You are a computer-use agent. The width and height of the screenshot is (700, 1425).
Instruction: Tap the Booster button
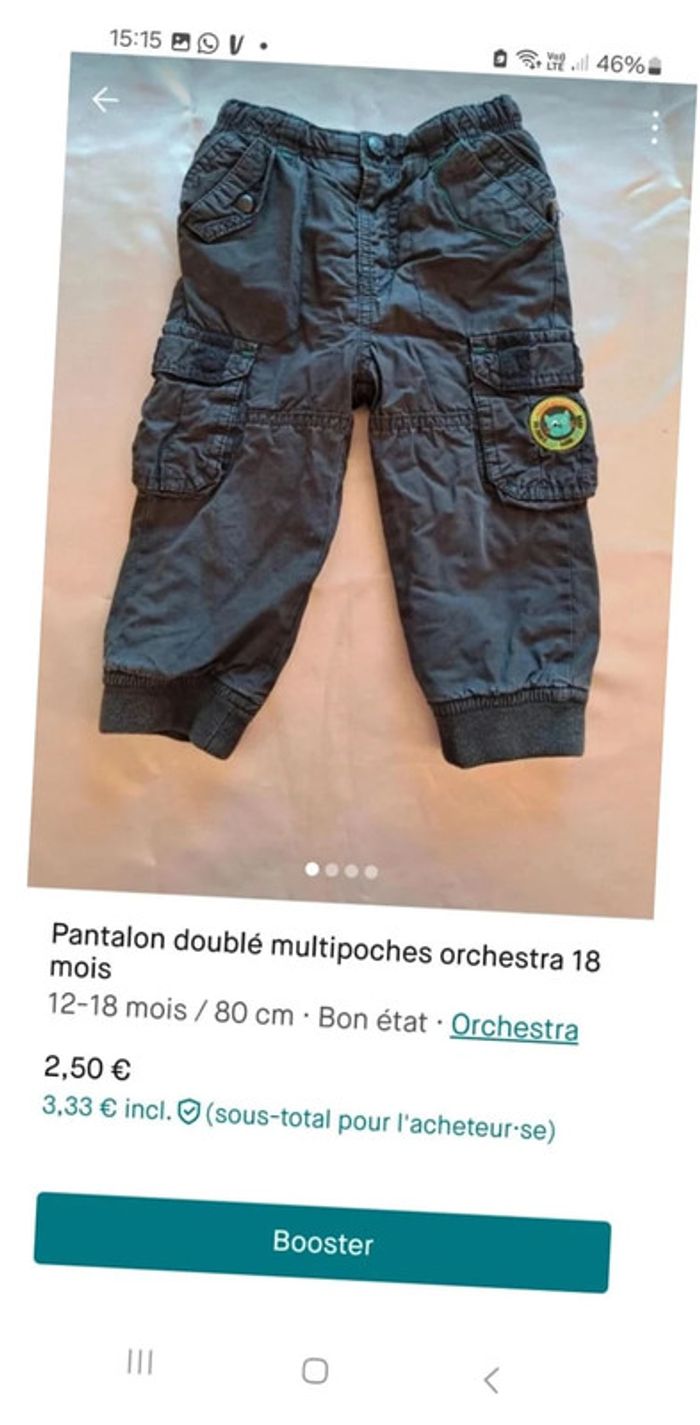pyautogui.click(x=322, y=1242)
